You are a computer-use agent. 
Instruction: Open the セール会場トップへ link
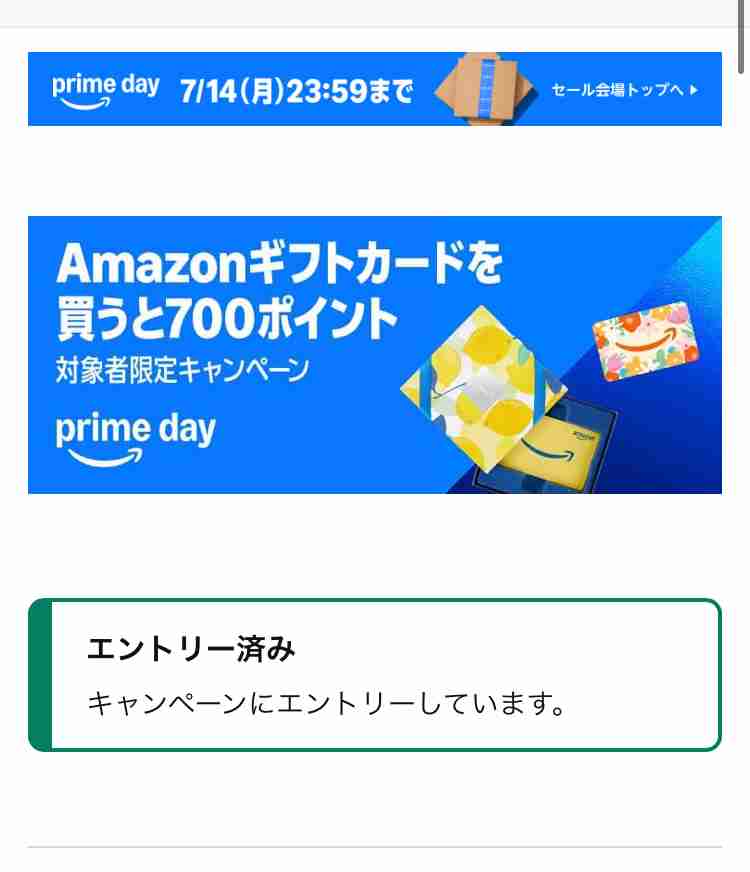(x=620, y=89)
